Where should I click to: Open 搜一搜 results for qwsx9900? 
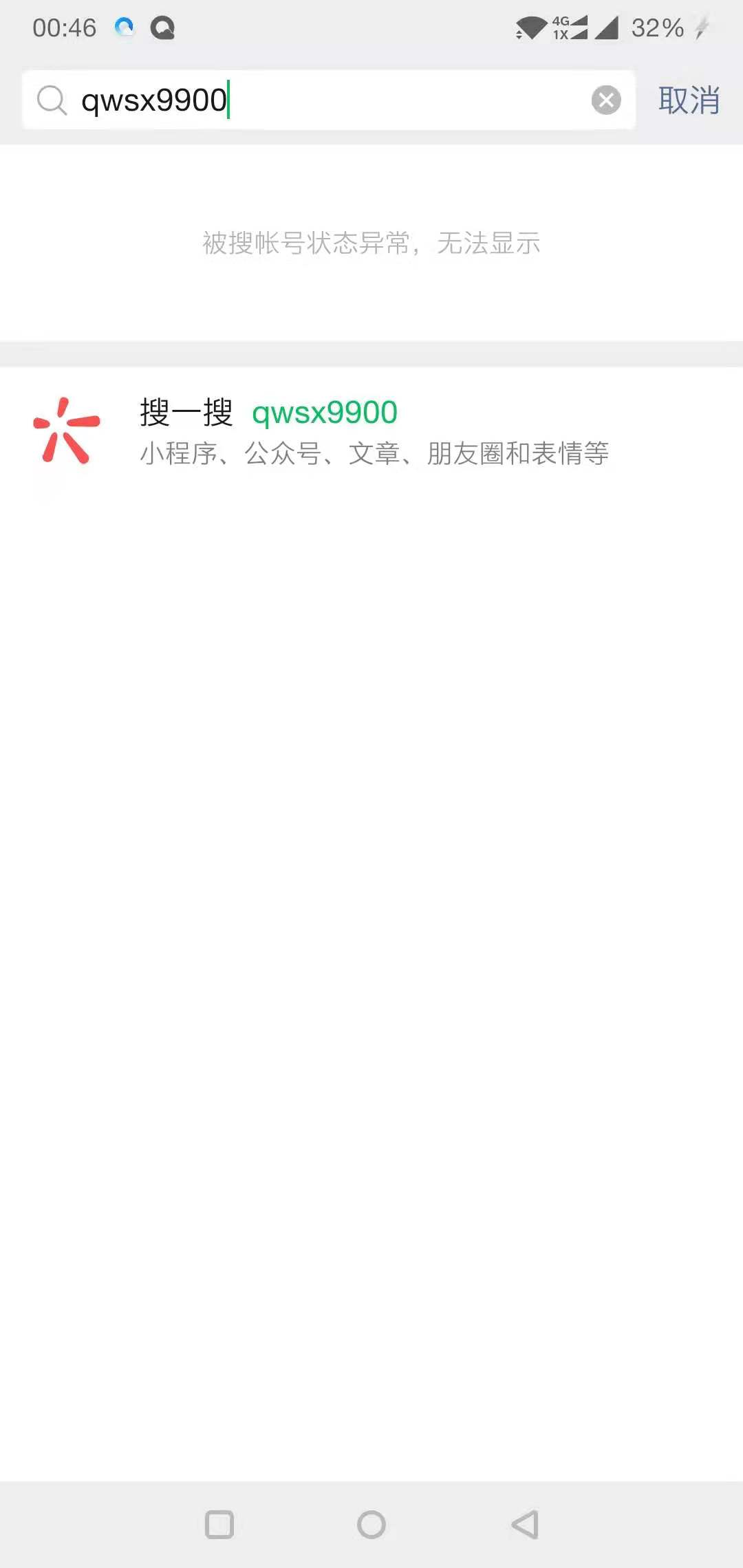(x=371, y=432)
